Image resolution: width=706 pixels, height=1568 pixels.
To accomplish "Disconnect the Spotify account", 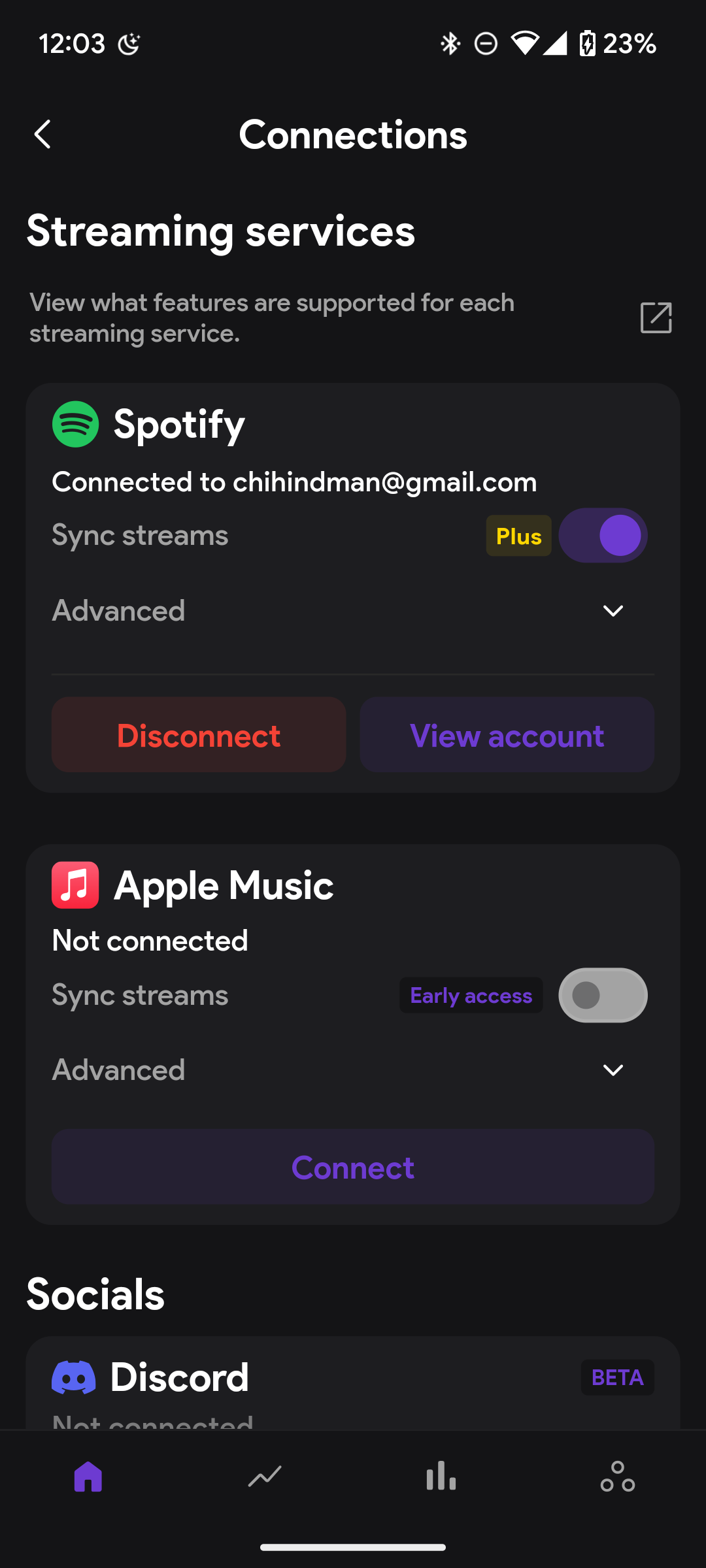I will pos(199,735).
